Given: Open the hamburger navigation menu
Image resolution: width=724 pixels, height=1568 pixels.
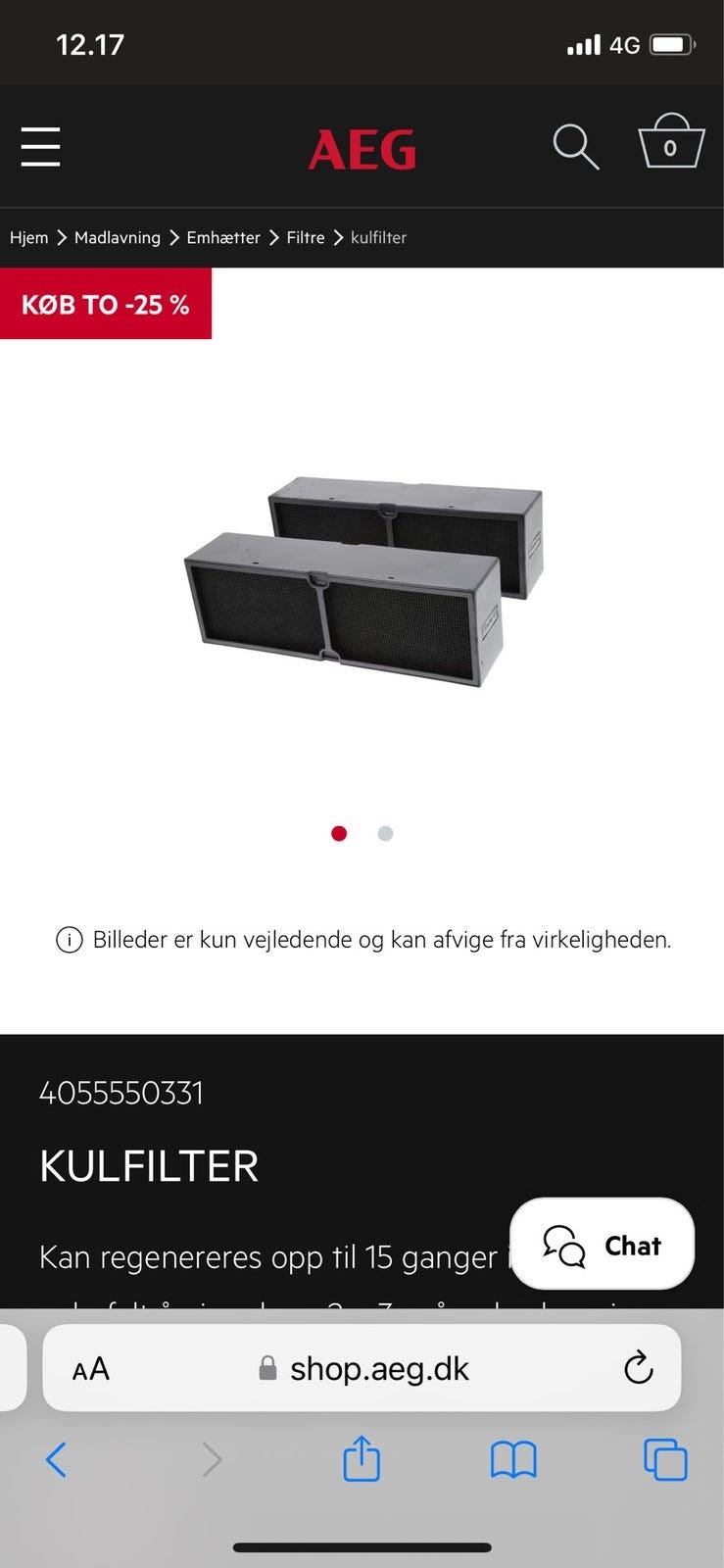Looking at the screenshot, I should point(40,147).
